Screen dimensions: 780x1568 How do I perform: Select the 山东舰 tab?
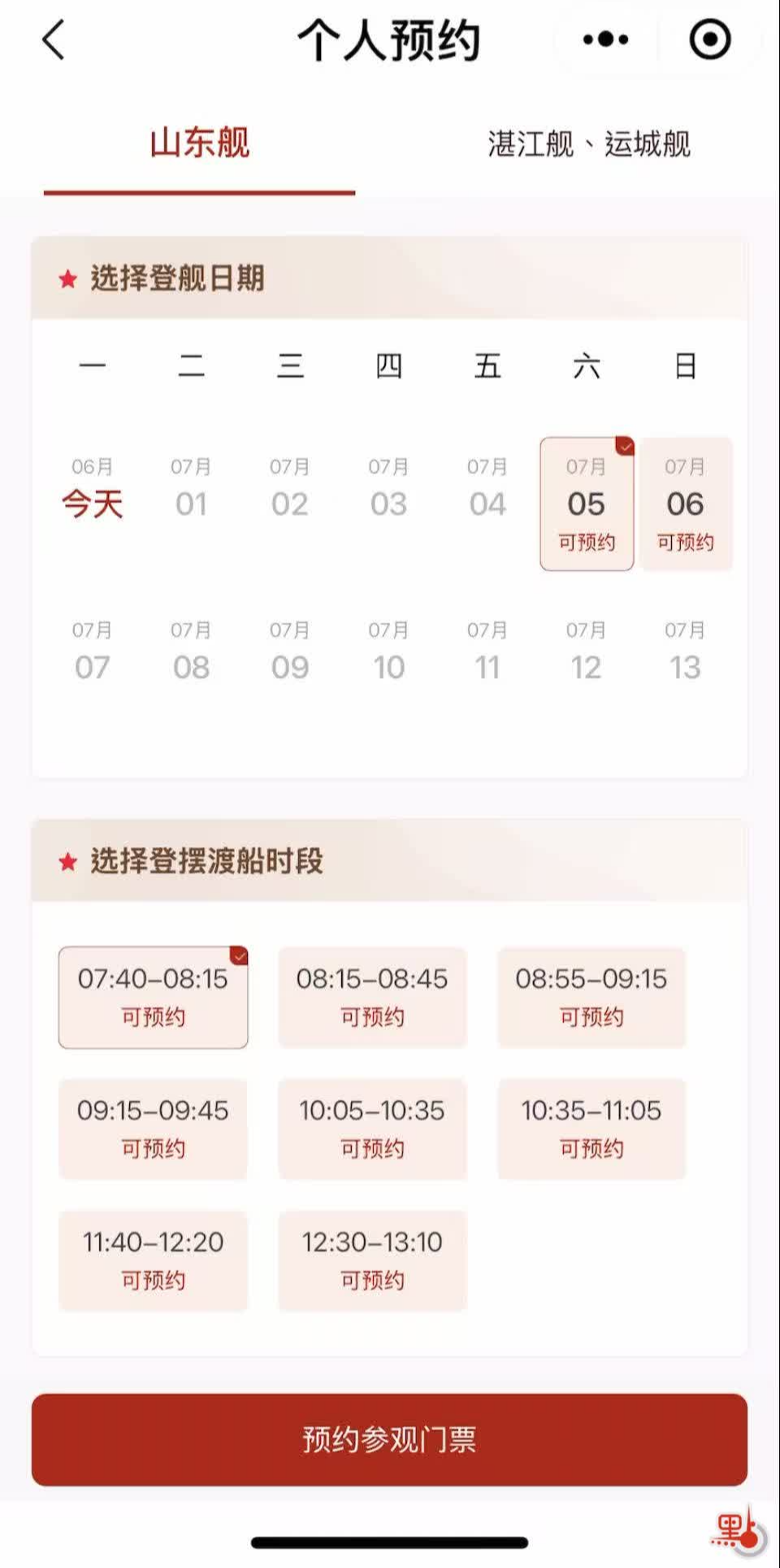point(199,144)
